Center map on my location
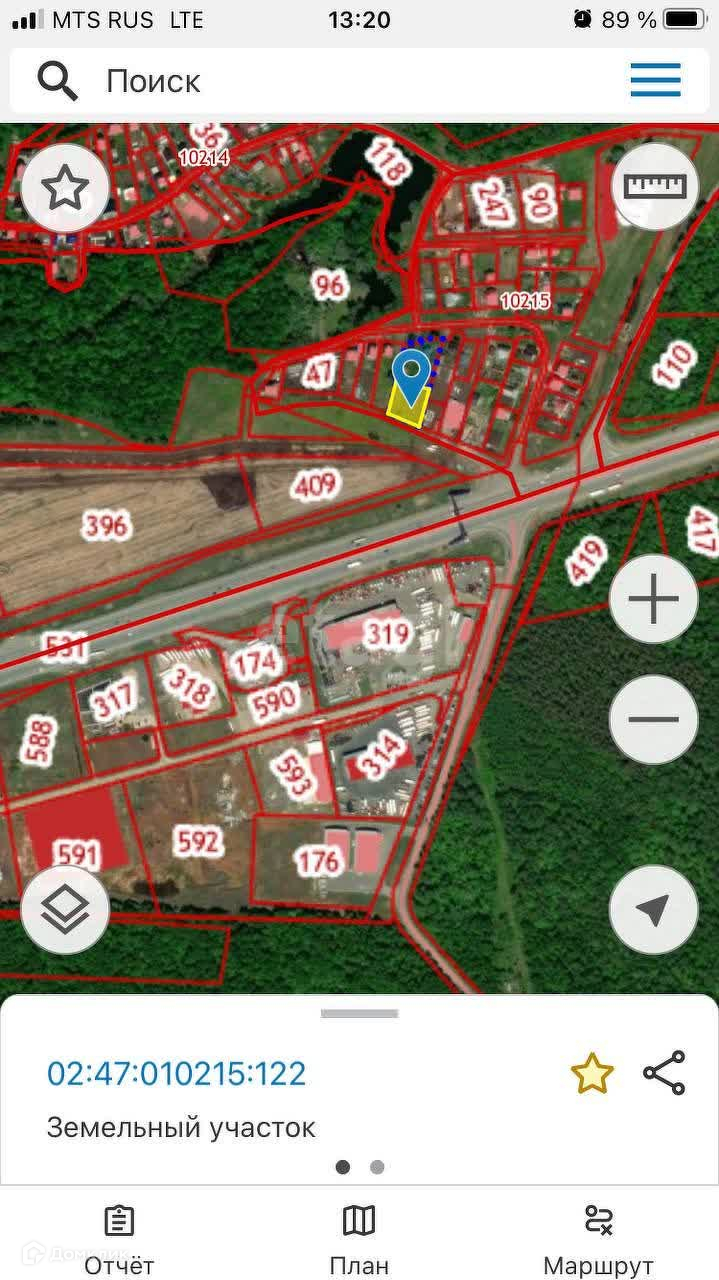This screenshot has height=1280, width=719. 654,909
